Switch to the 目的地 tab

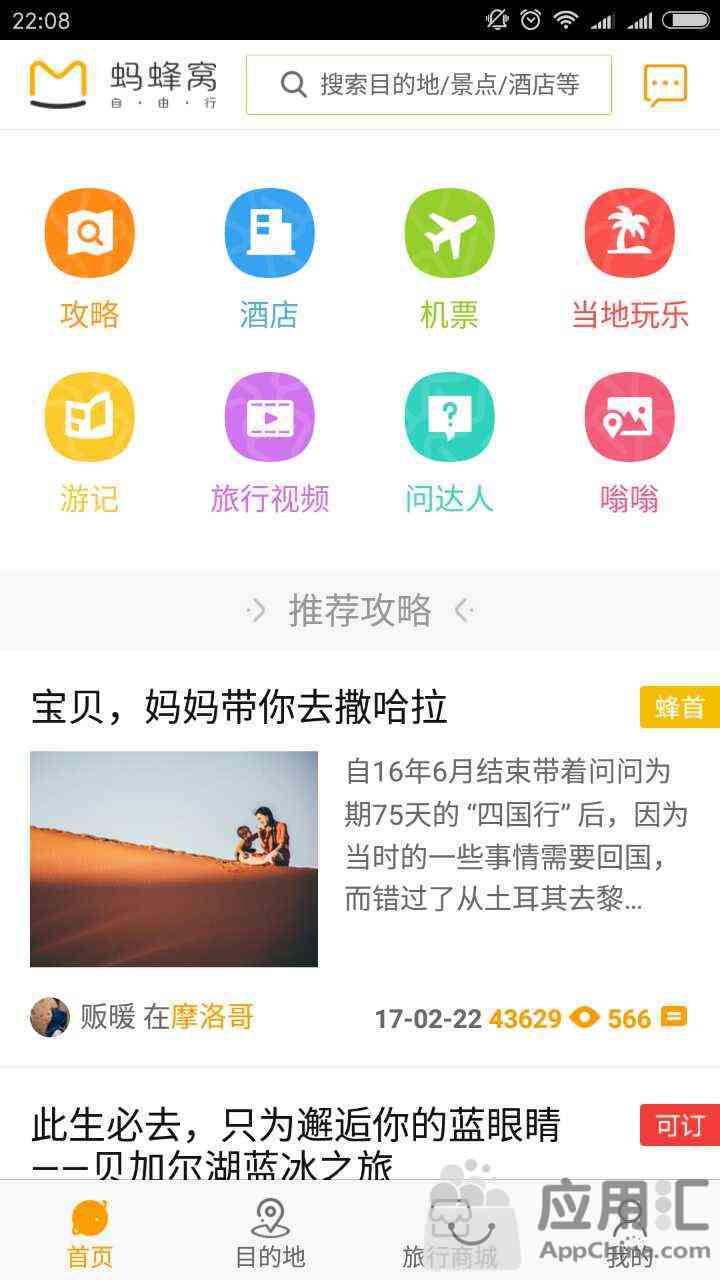269,1233
